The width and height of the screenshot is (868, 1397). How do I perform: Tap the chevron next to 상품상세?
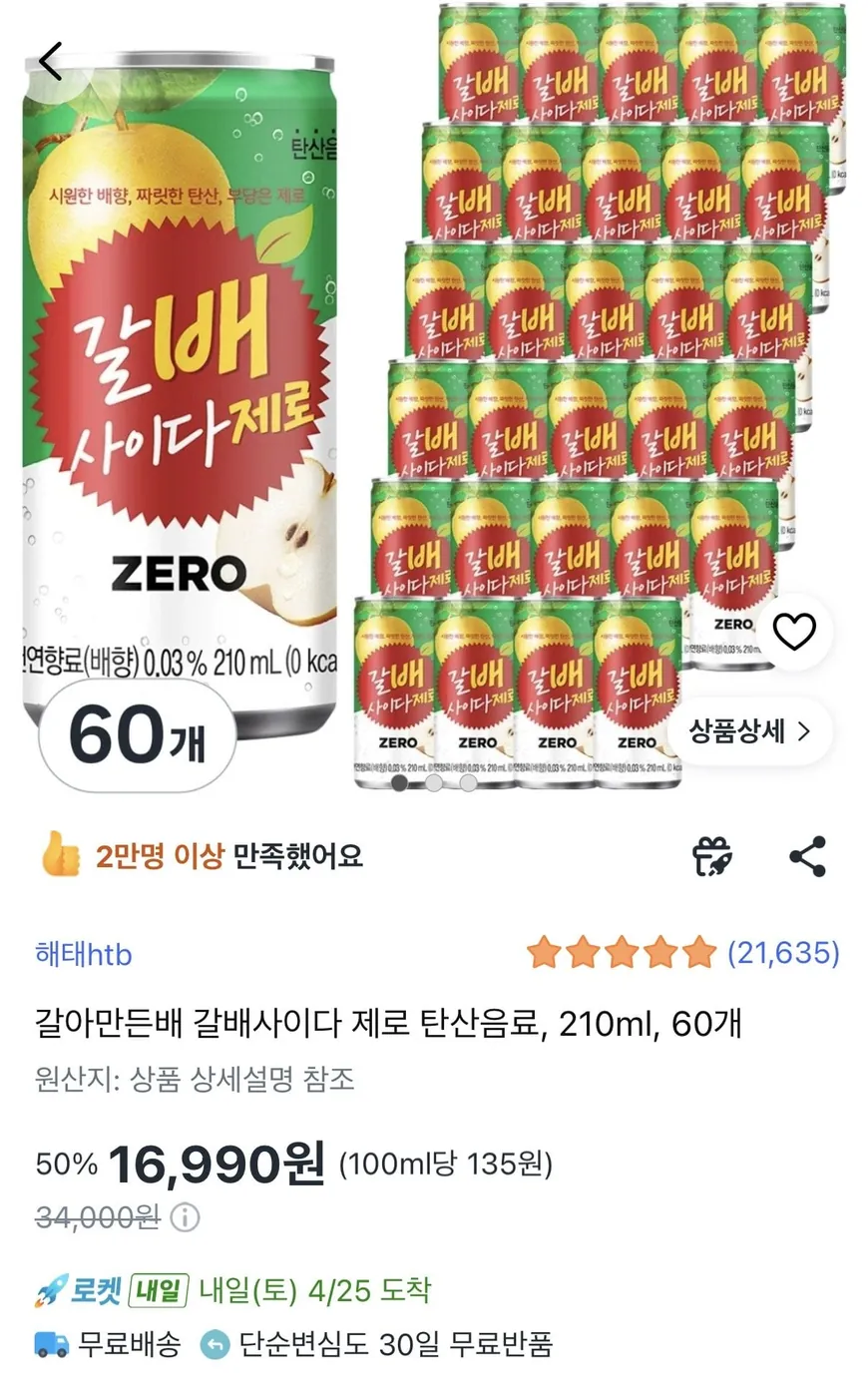click(806, 732)
